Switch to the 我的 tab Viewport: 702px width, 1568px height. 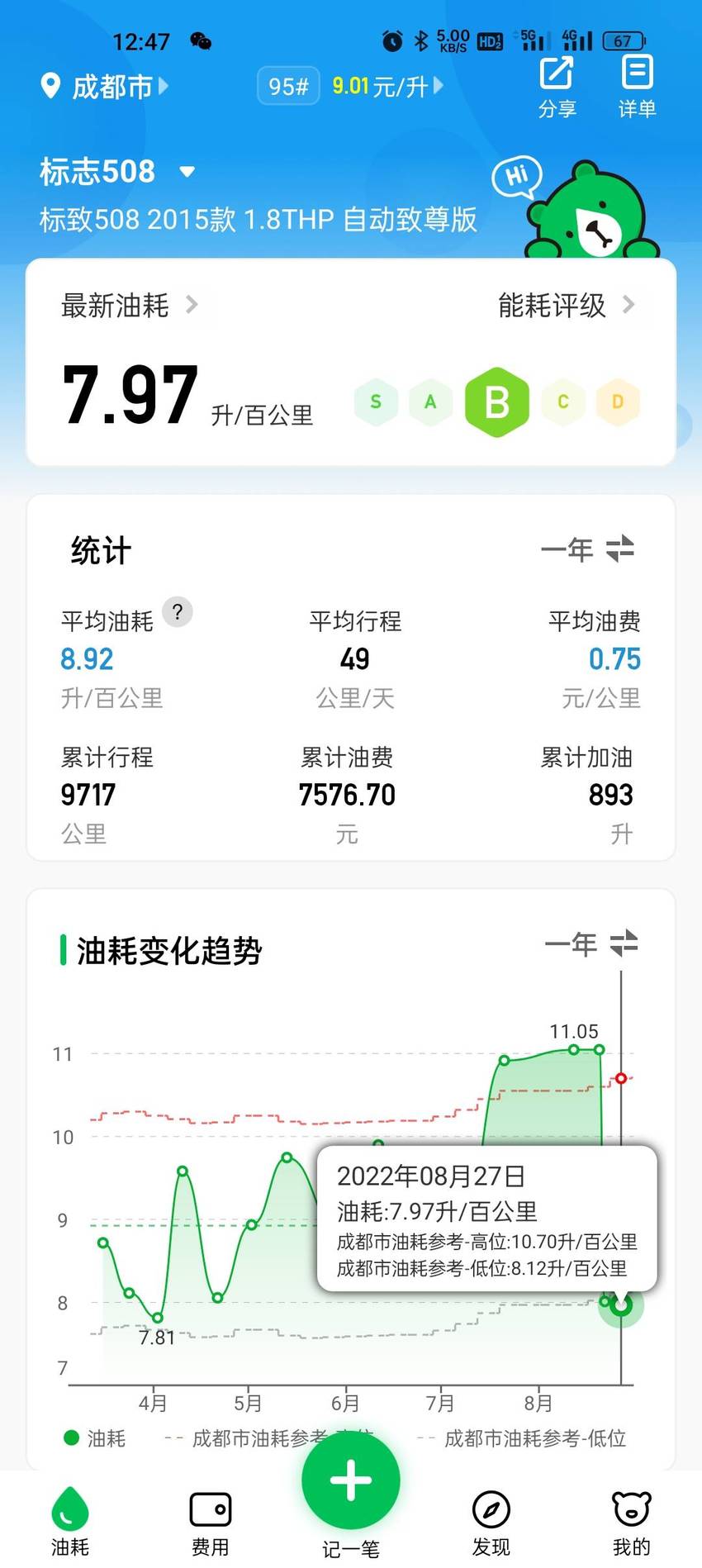[632, 1522]
